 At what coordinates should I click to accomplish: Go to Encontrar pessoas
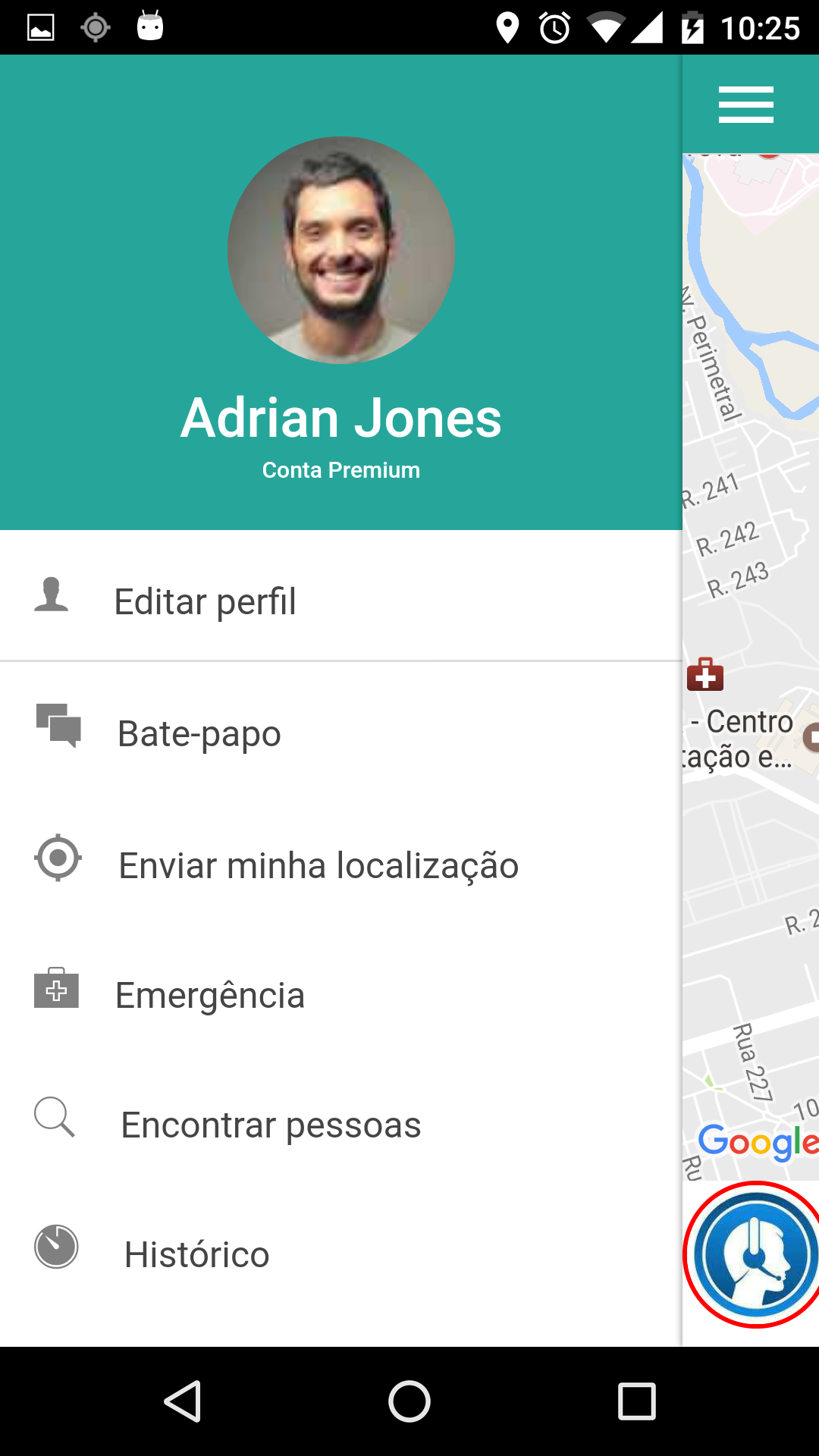pyautogui.click(x=271, y=1125)
